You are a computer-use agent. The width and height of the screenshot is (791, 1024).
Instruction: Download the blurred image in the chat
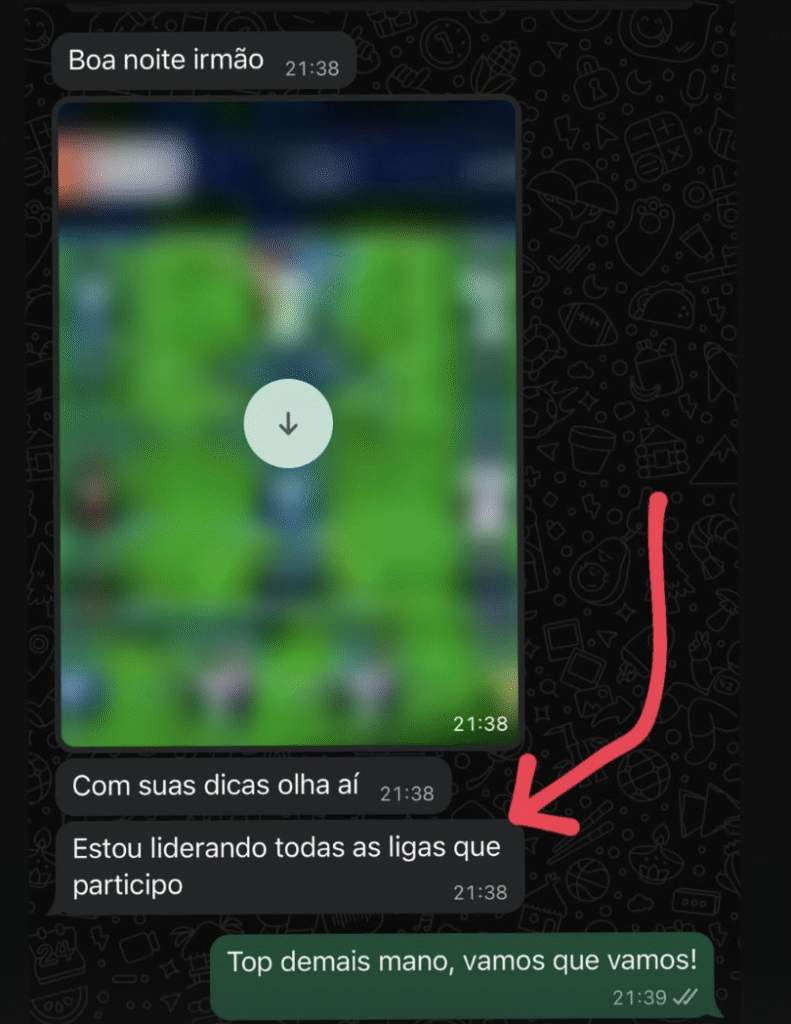pyautogui.click(x=288, y=424)
